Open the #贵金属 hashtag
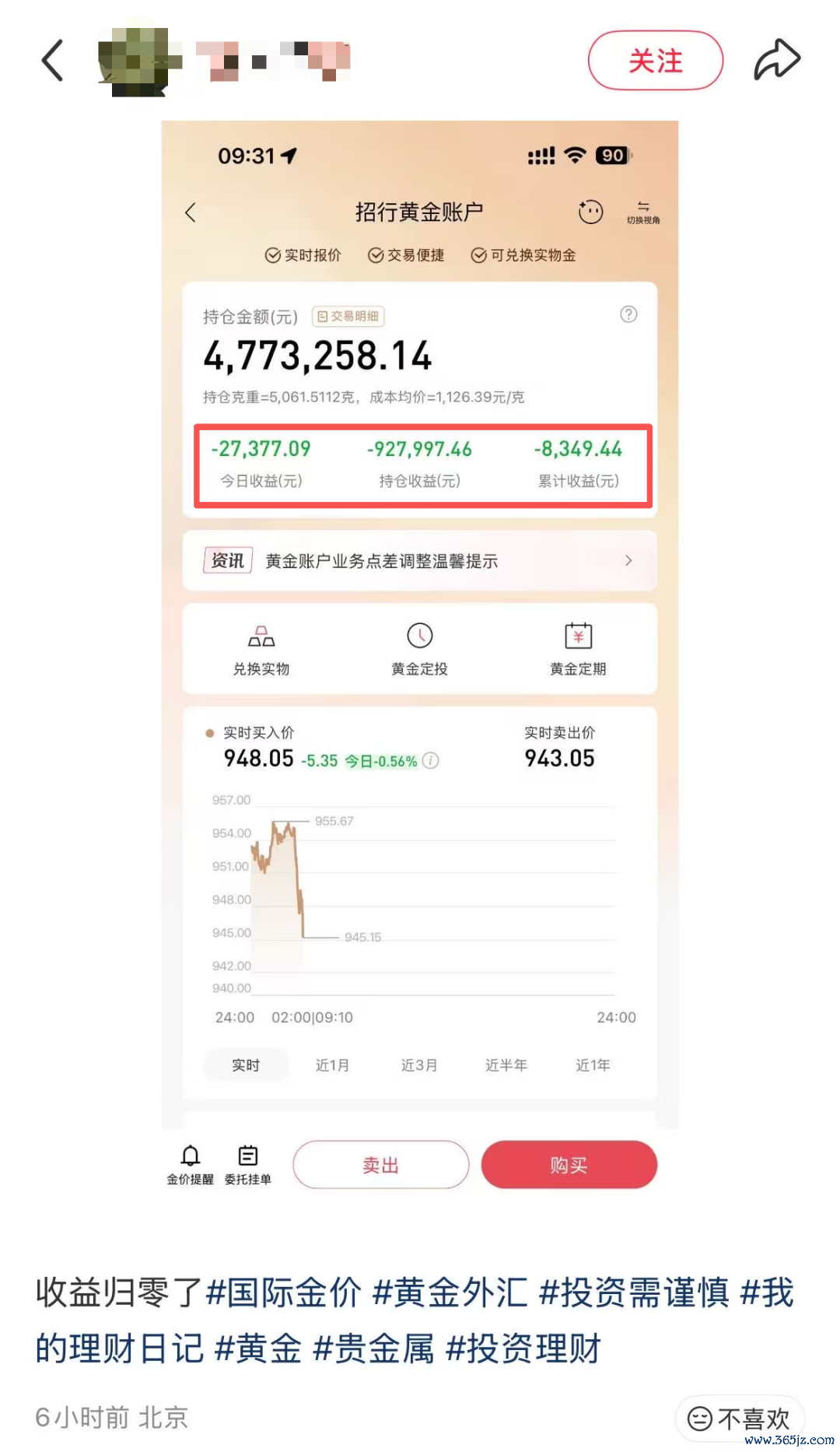The height and width of the screenshot is (1452, 840). coord(373,1349)
